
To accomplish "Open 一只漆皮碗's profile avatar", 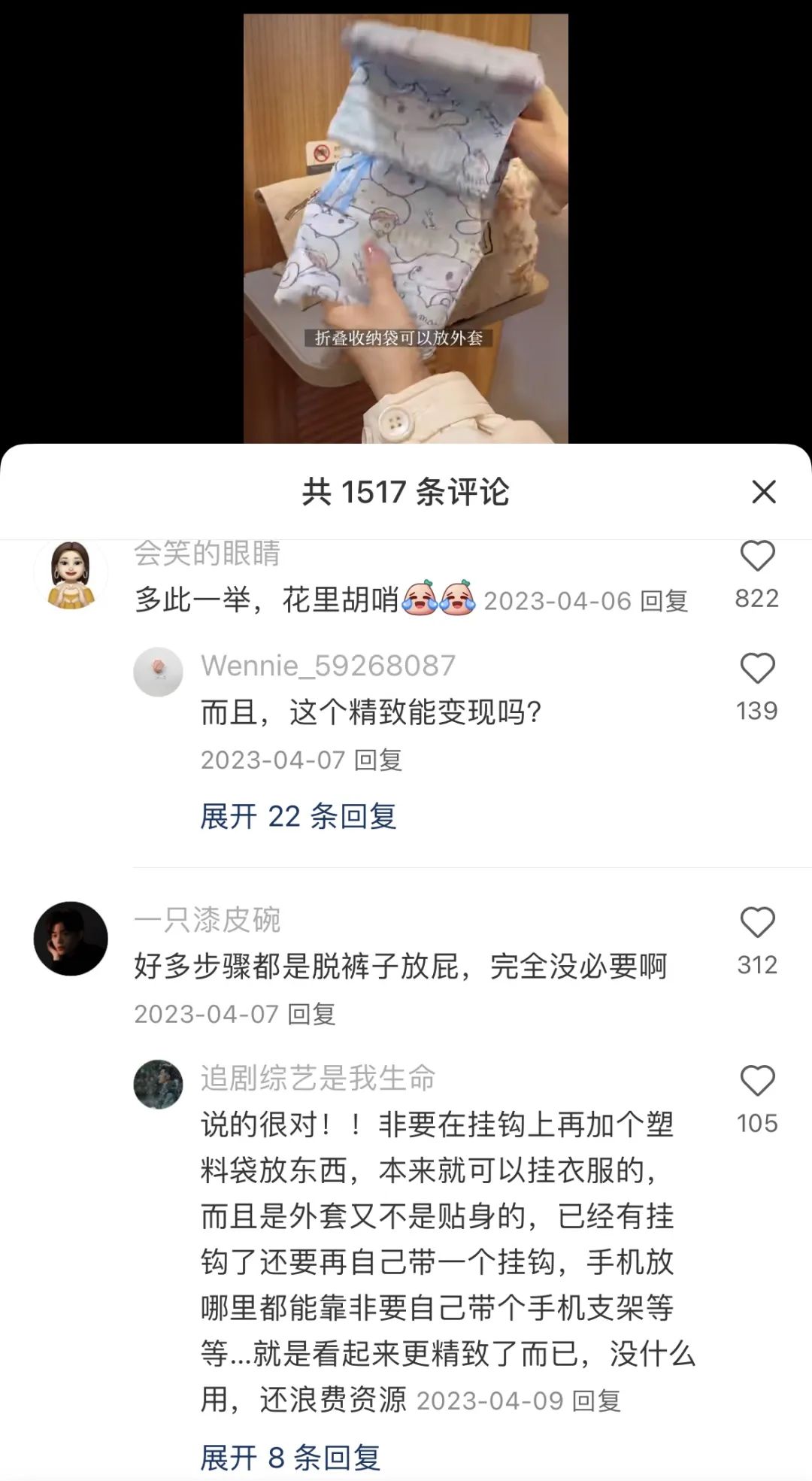I will pyautogui.click(x=71, y=938).
